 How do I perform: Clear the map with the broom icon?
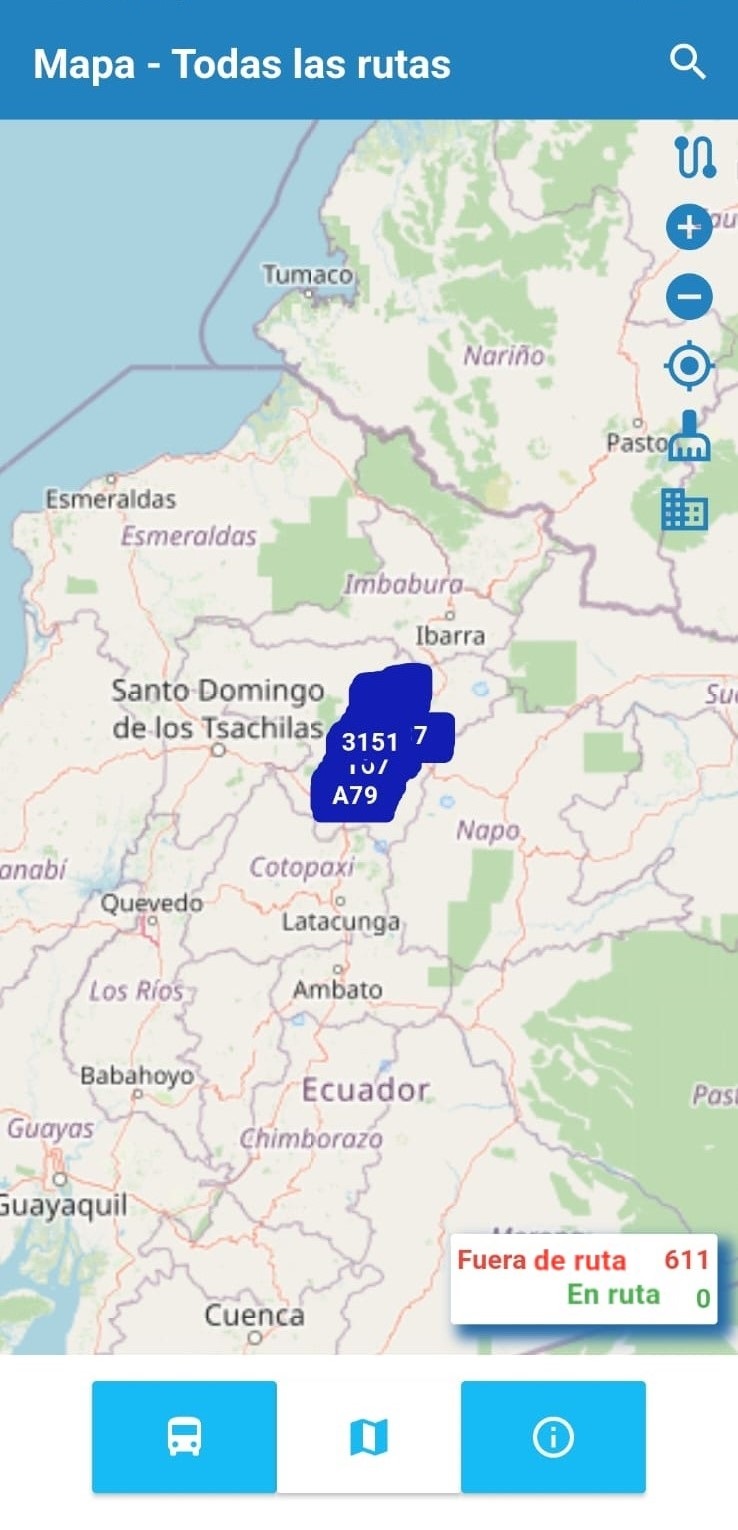point(689,436)
